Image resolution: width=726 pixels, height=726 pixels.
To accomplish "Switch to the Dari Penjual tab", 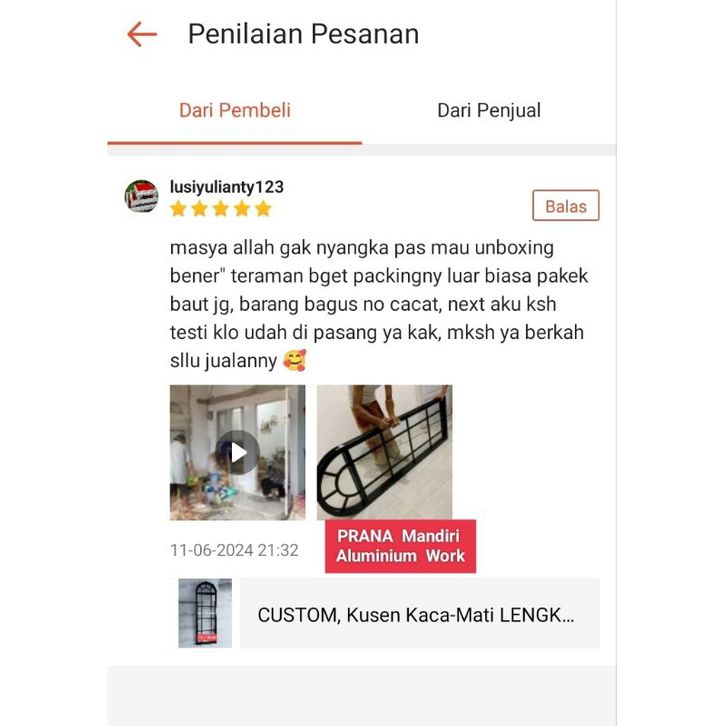I will pyautogui.click(x=488, y=111).
